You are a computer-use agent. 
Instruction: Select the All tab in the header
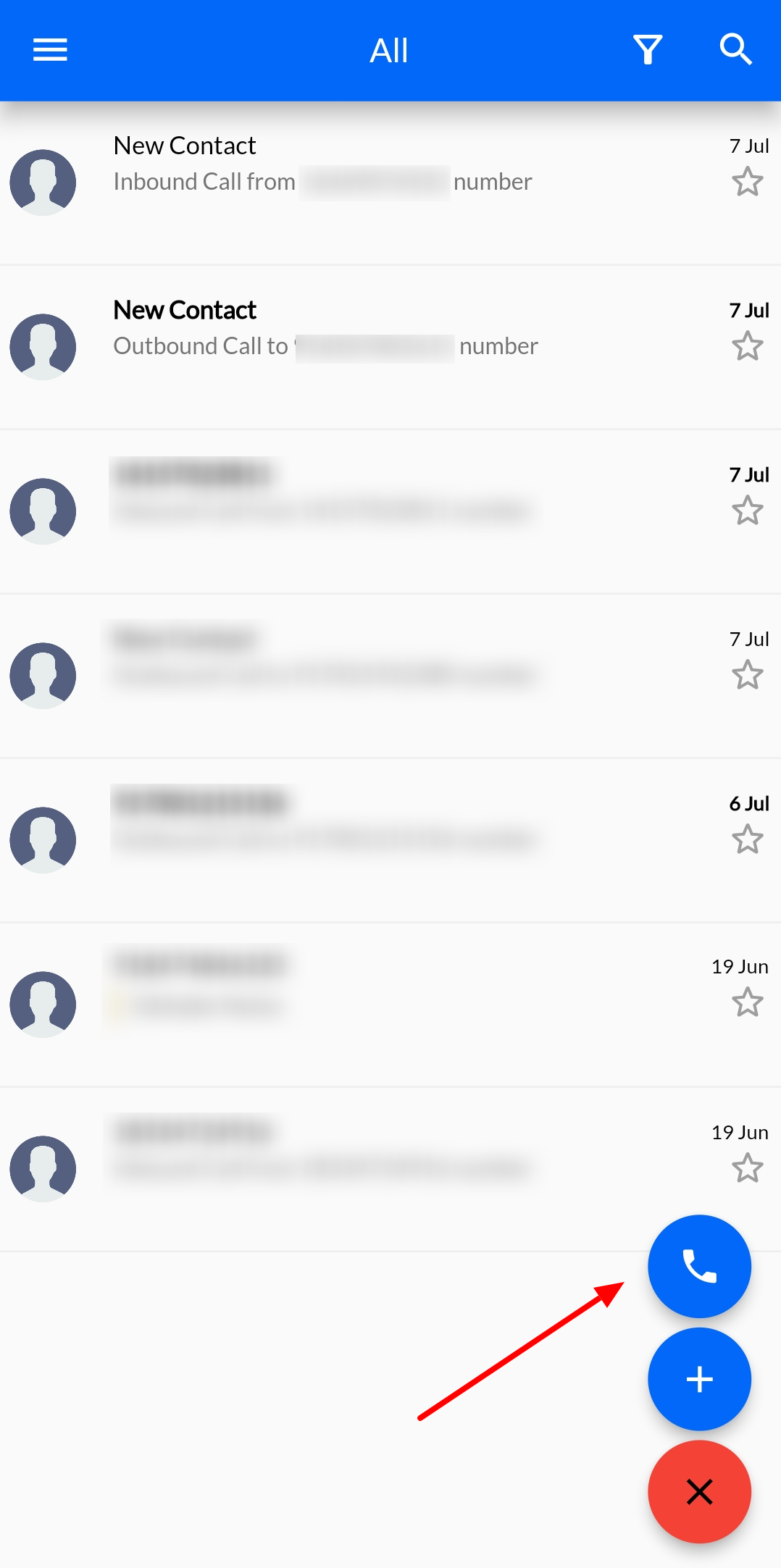tap(389, 49)
